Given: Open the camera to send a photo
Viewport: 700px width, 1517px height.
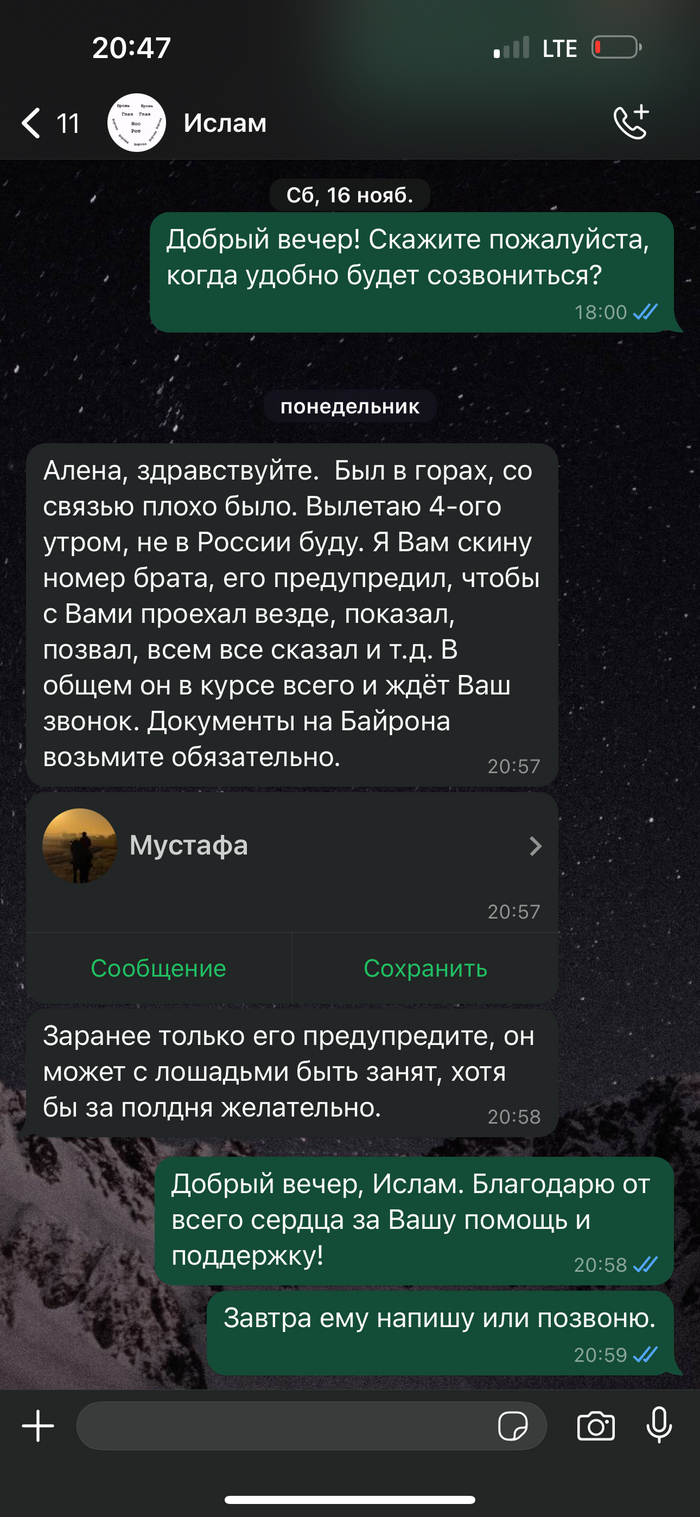Looking at the screenshot, I should click(595, 1426).
